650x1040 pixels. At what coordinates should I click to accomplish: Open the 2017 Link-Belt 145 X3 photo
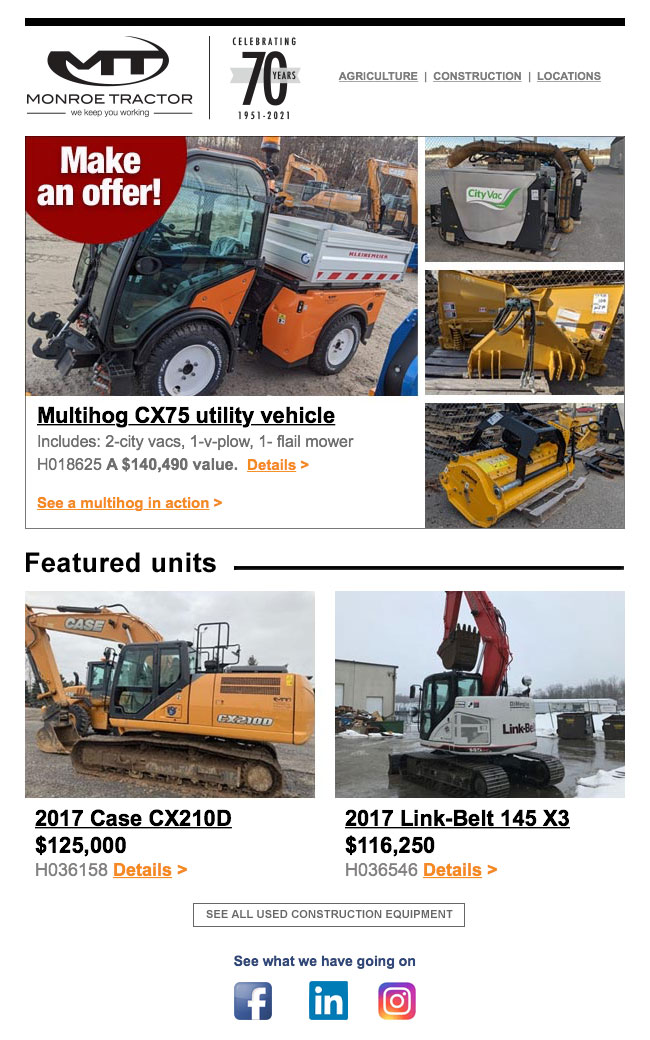pyautogui.click(x=480, y=694)
